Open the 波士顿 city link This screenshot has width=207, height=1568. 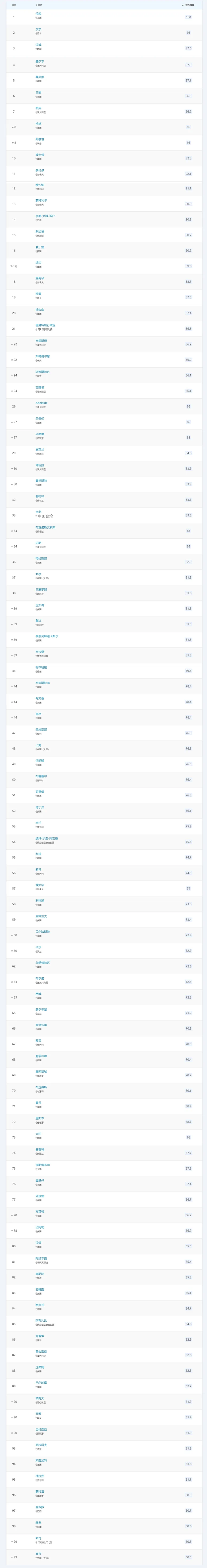click(40, 155)
